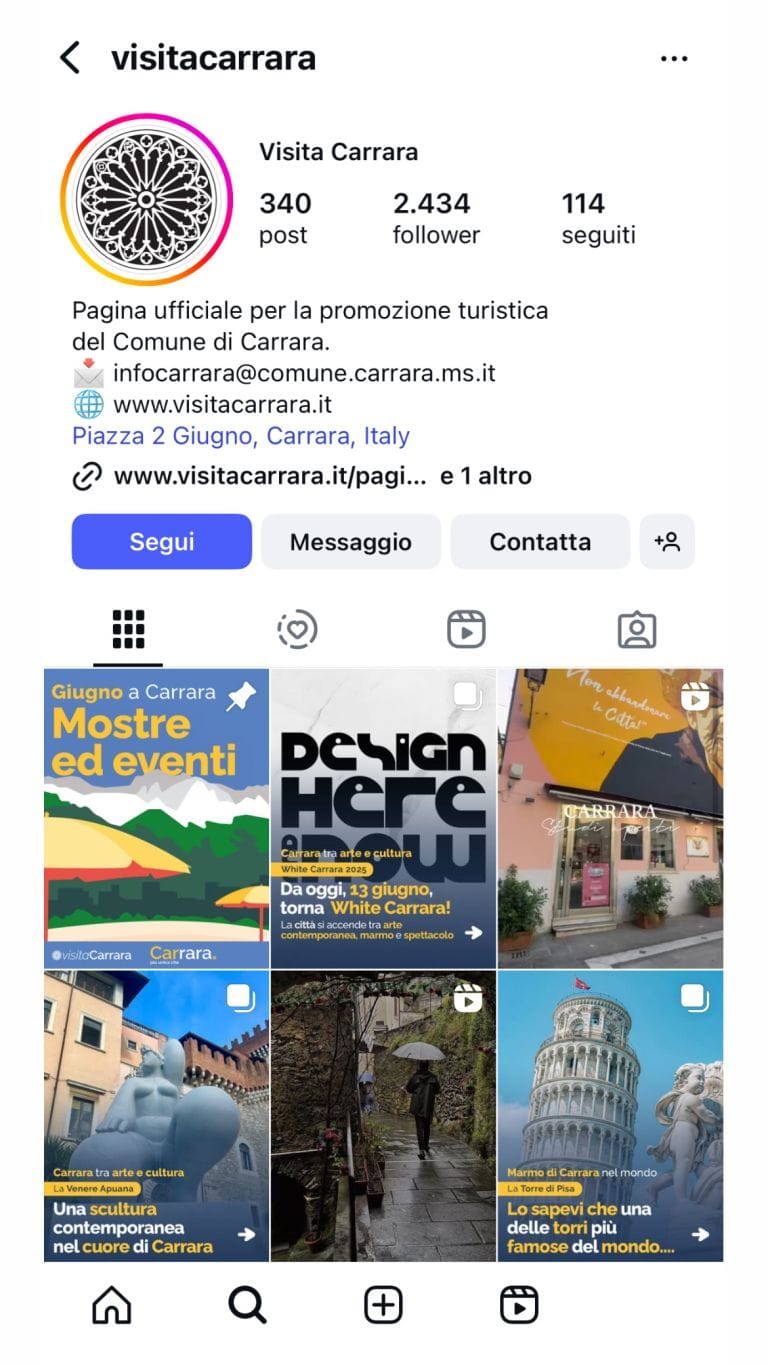Select the posts grid tab

(128, 630)
